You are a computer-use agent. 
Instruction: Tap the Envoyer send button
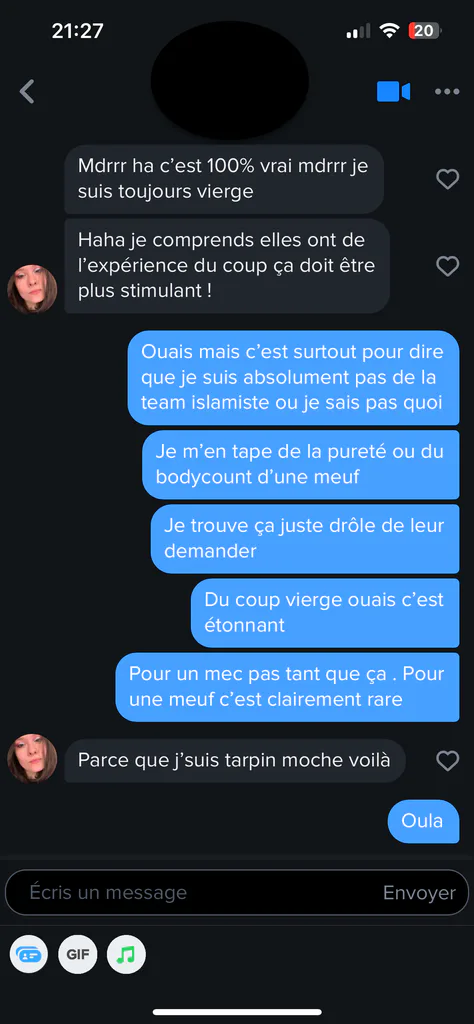tap(419, 893)
